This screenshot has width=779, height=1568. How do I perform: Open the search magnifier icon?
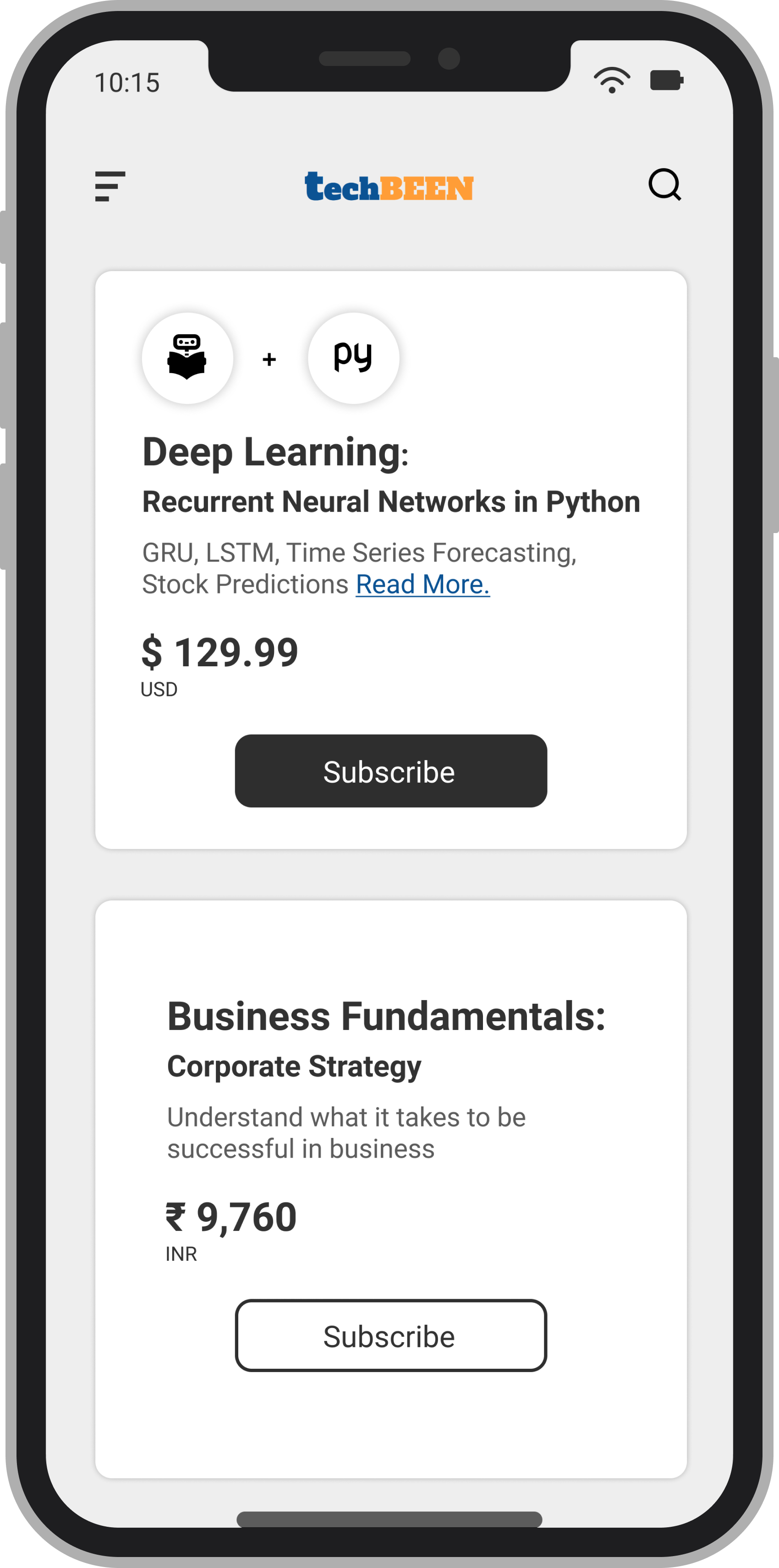point(664,185)
